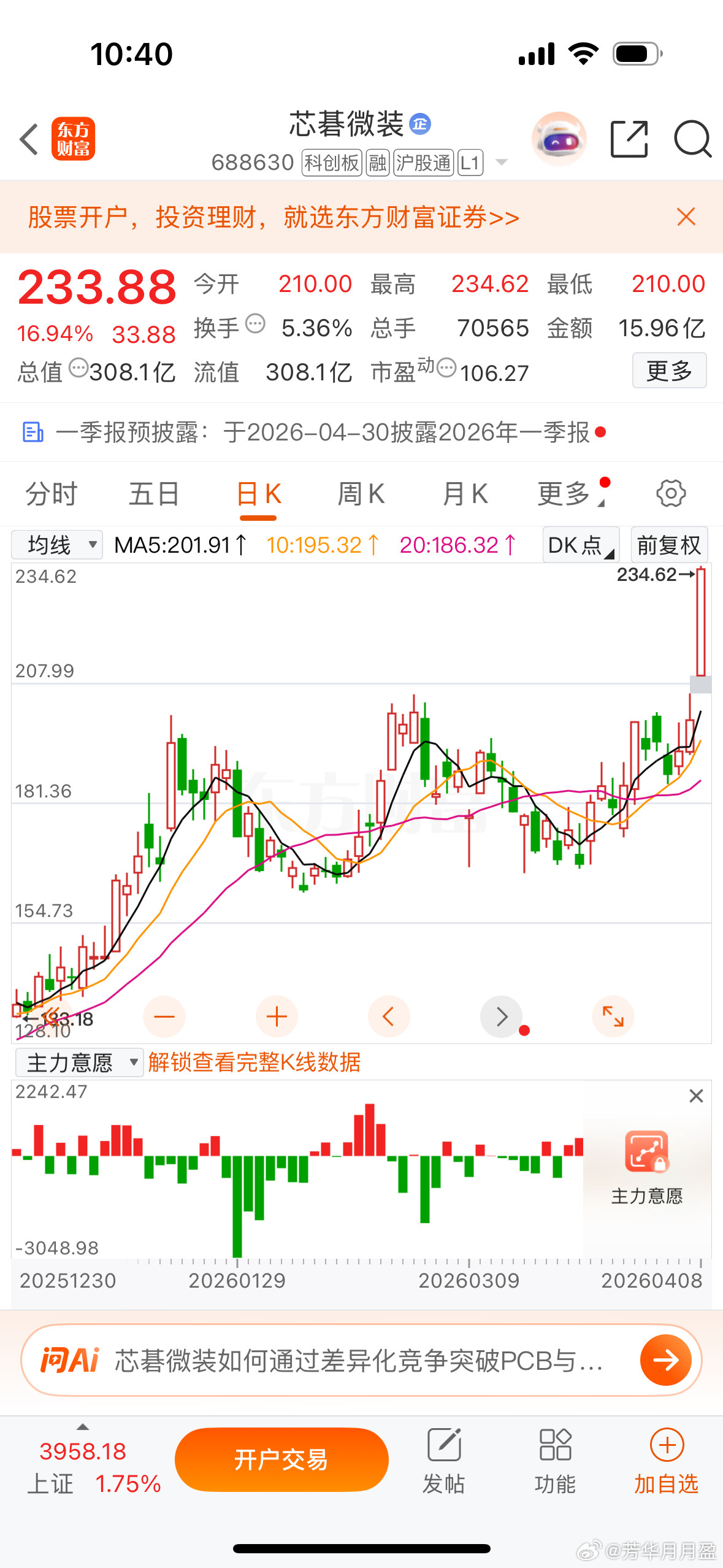This screenshot has height=1568, width=723.
Task: Open the AI robot assistant
Action: tap(559, 139)
